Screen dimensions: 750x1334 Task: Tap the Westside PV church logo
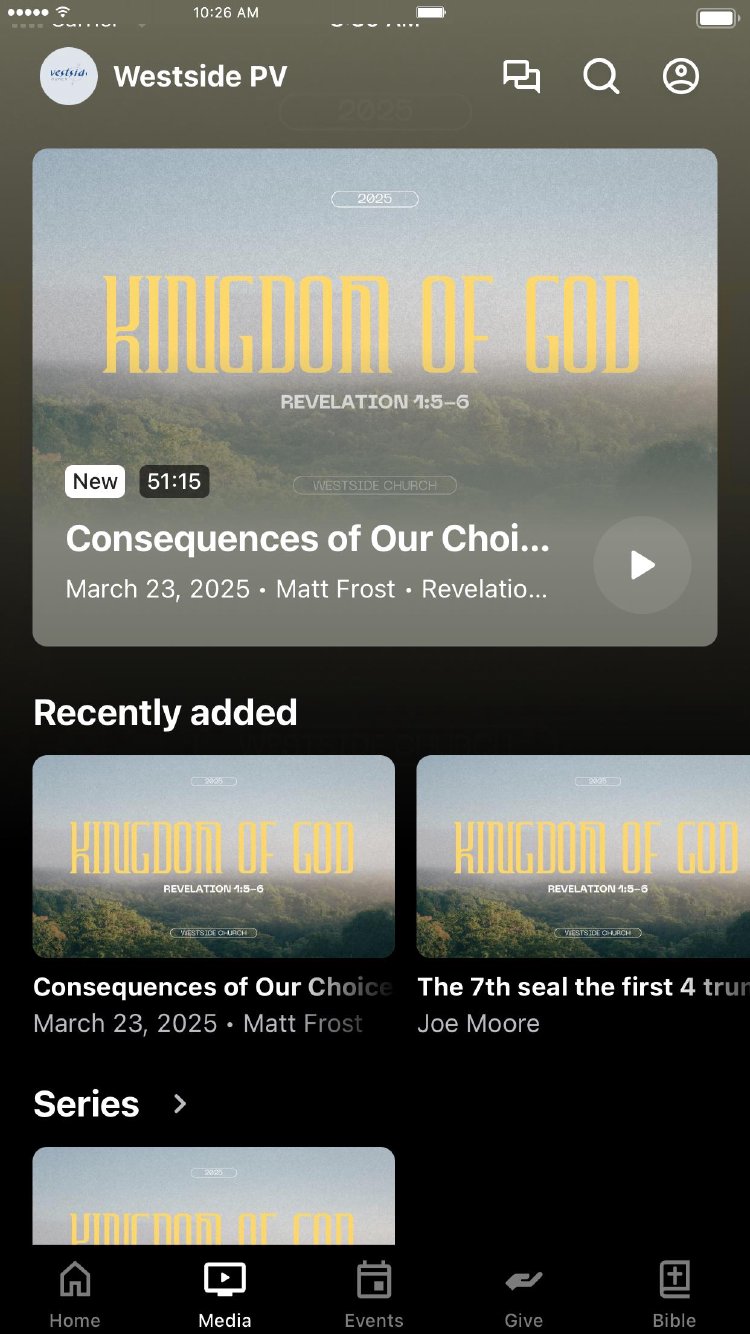click(x=69, y=76)
